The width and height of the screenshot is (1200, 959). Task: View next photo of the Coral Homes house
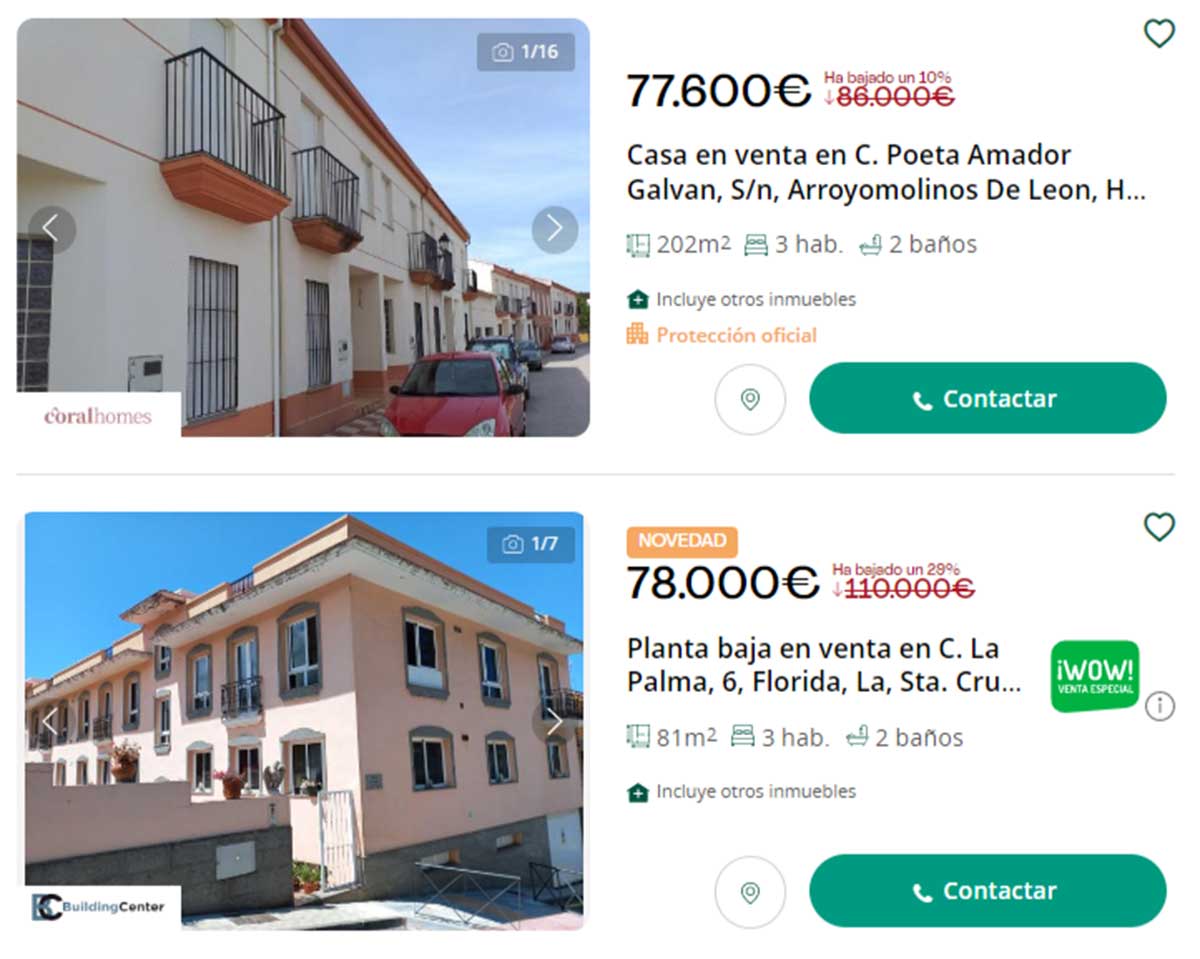(x=554, y=230)
